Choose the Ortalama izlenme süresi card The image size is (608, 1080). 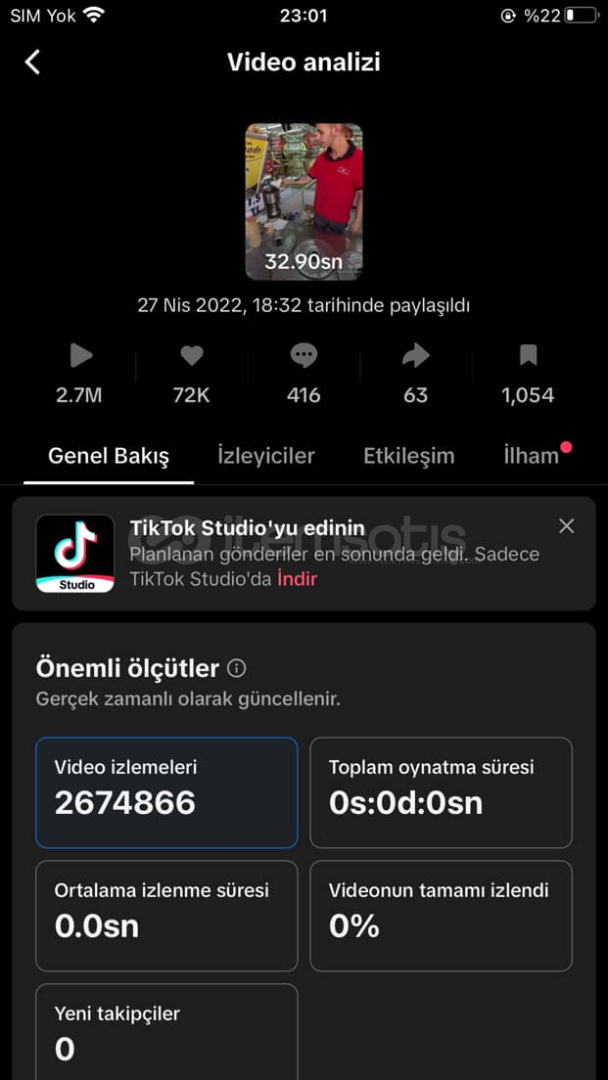tap(167, 915)
